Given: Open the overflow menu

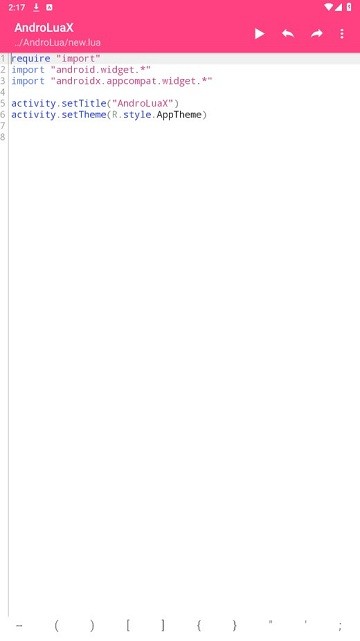Looking at the screenshot, I should (342, 34).
